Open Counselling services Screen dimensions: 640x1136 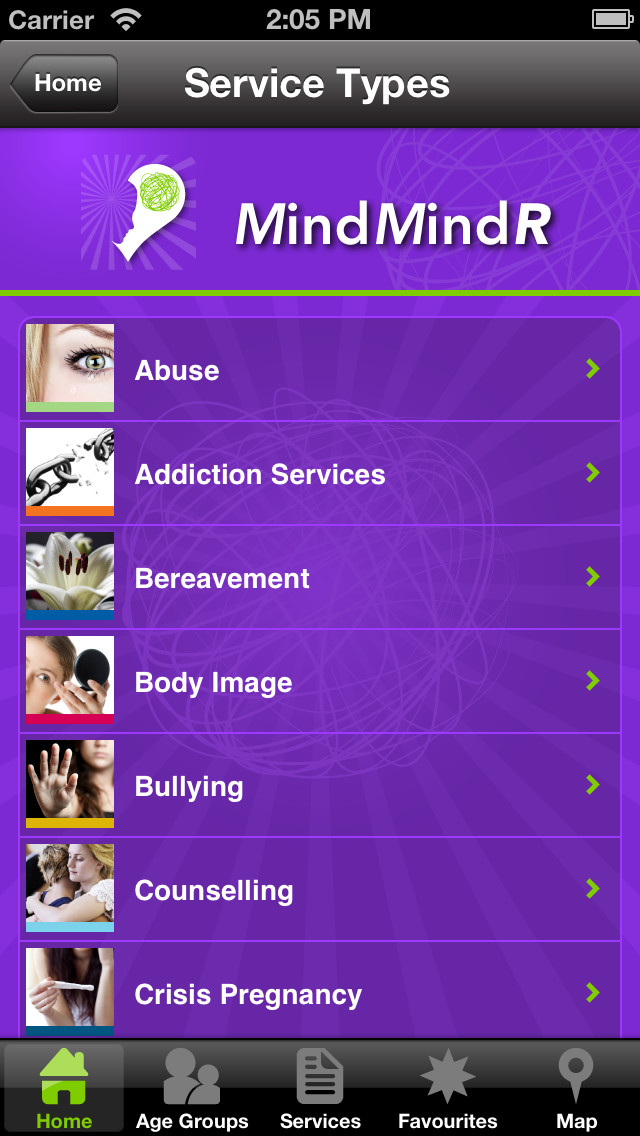click(x=320, y=890)
